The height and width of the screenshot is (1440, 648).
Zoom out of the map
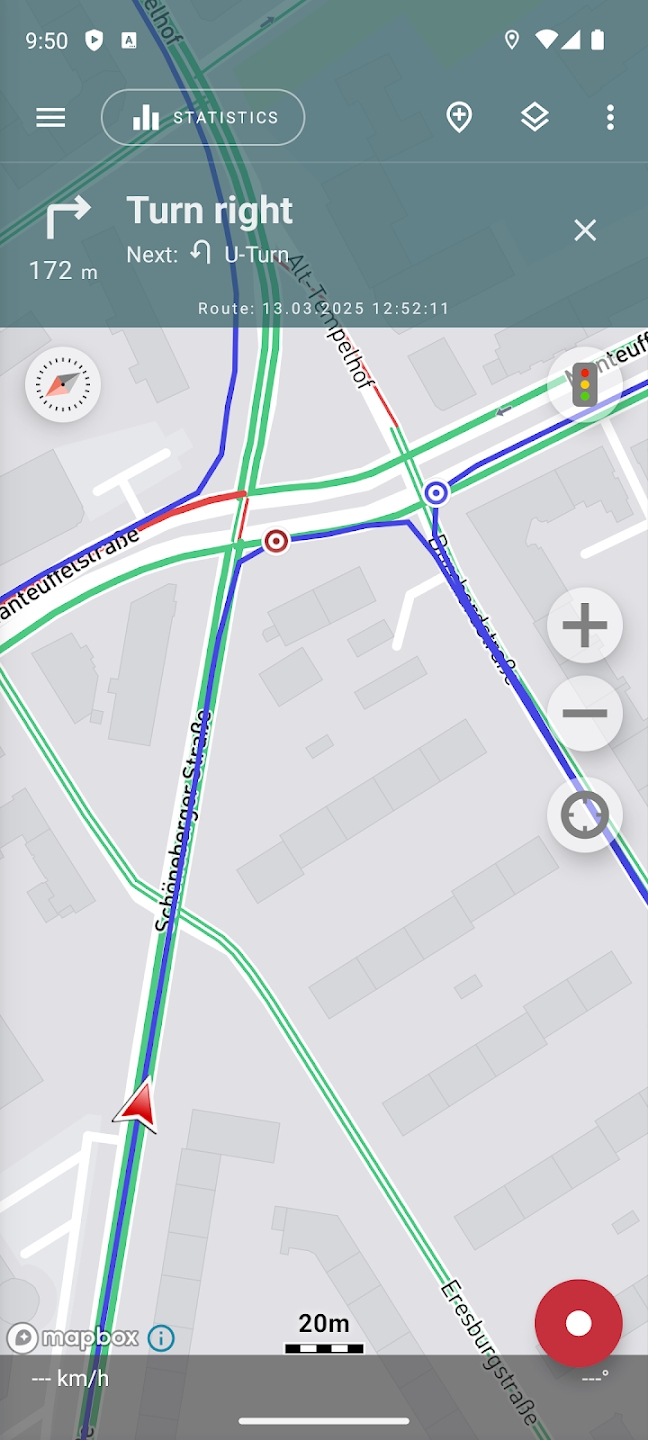pos(585,713)
